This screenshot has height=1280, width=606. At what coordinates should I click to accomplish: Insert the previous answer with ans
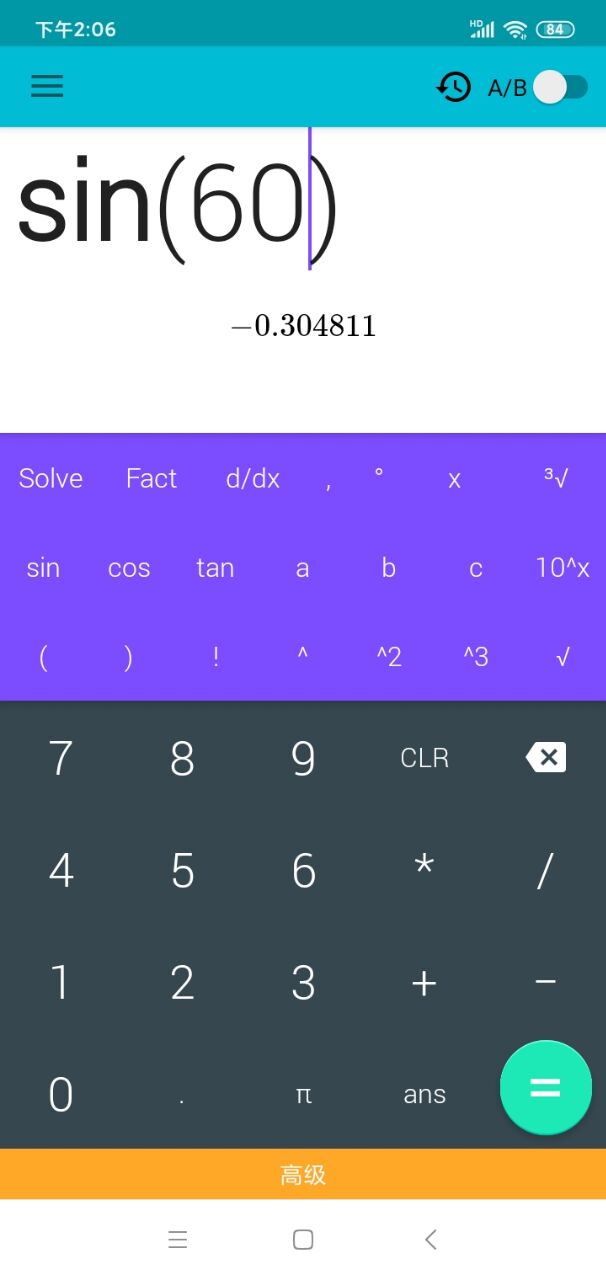424,1095
